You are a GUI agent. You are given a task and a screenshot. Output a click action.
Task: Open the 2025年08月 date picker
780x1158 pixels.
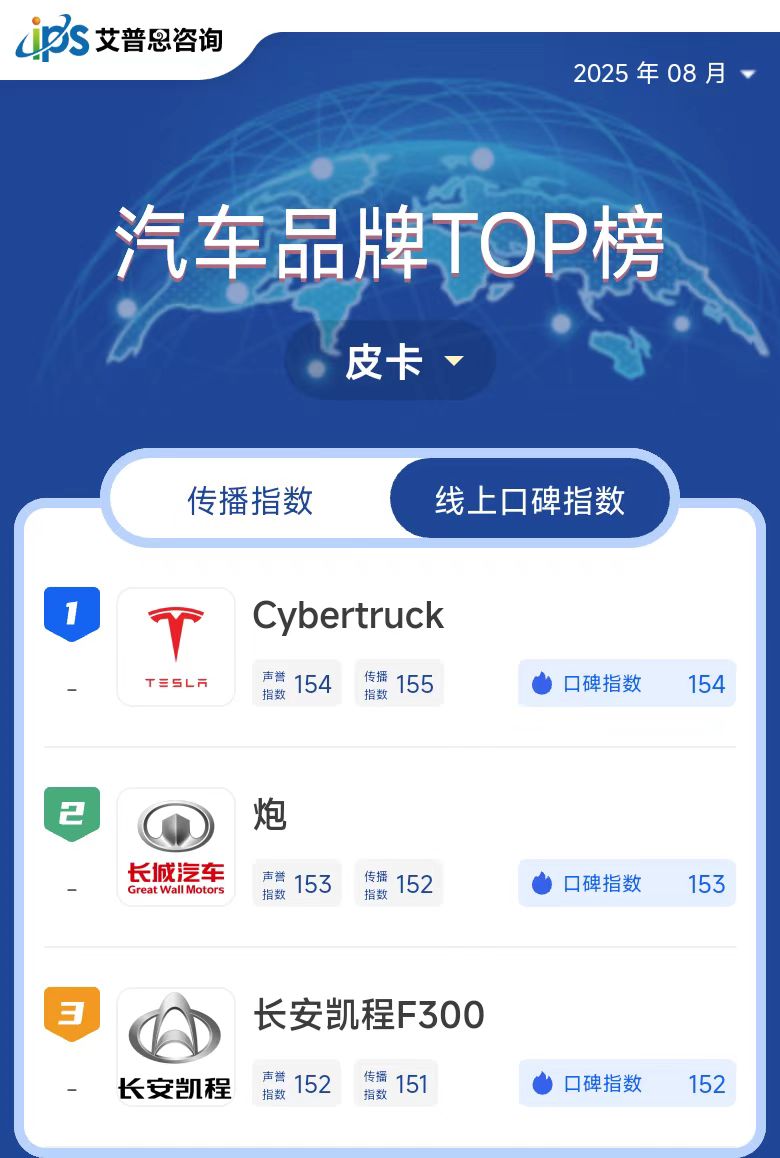[x=663, y=73]
